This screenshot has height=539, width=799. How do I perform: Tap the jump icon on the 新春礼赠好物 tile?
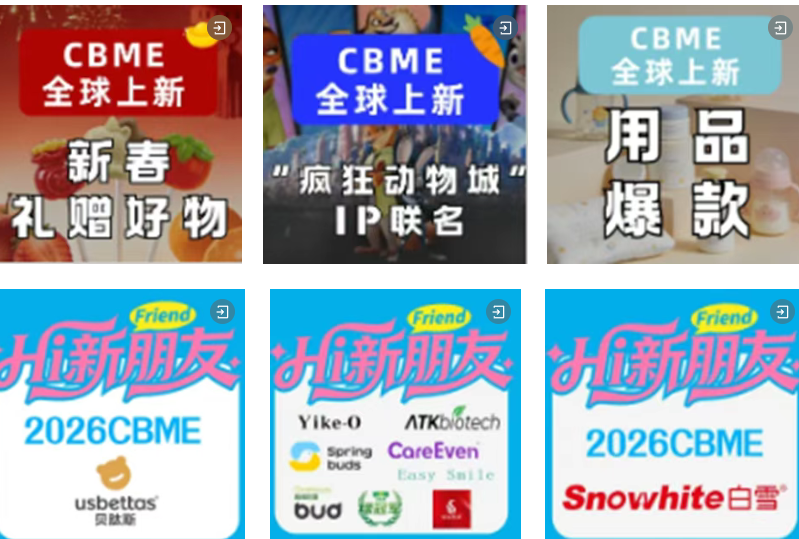(221, 28)
